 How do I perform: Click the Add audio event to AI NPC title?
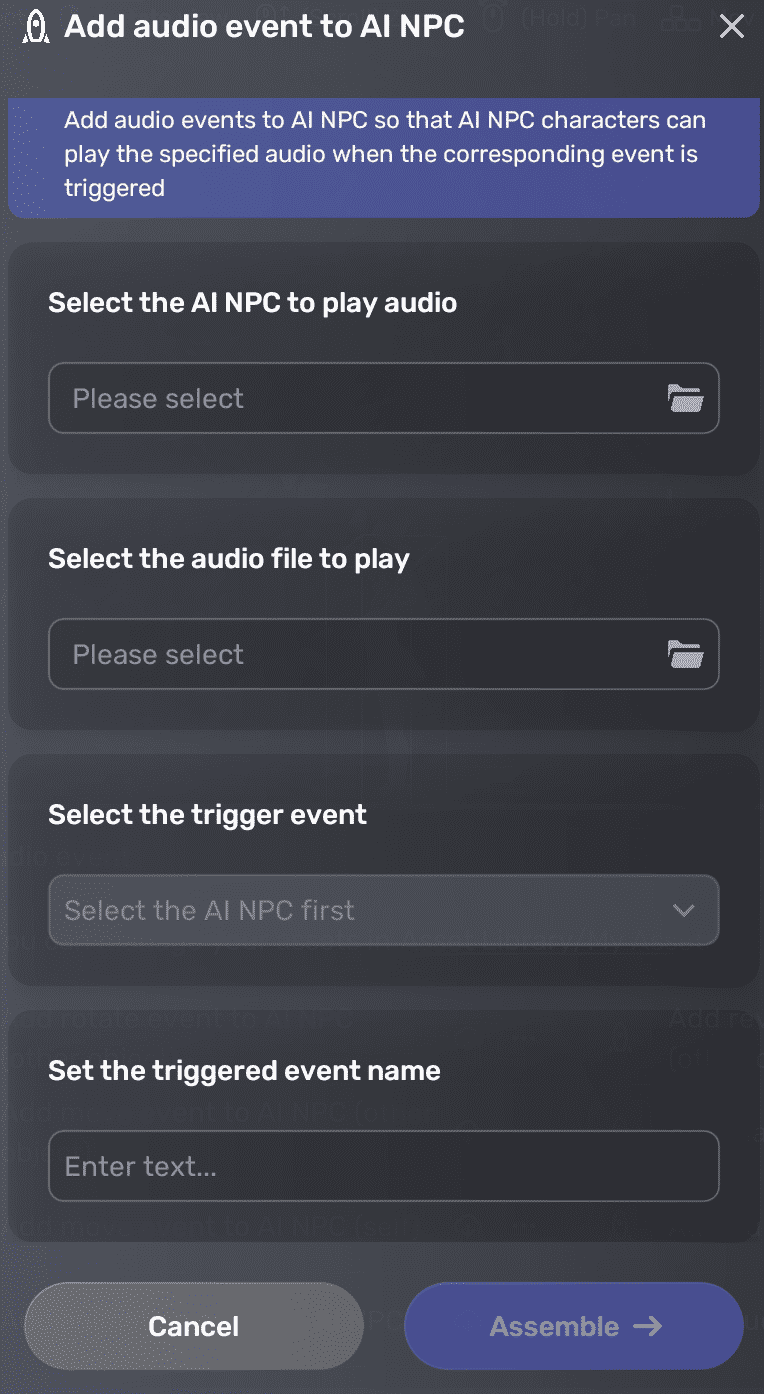pos(264,26)
